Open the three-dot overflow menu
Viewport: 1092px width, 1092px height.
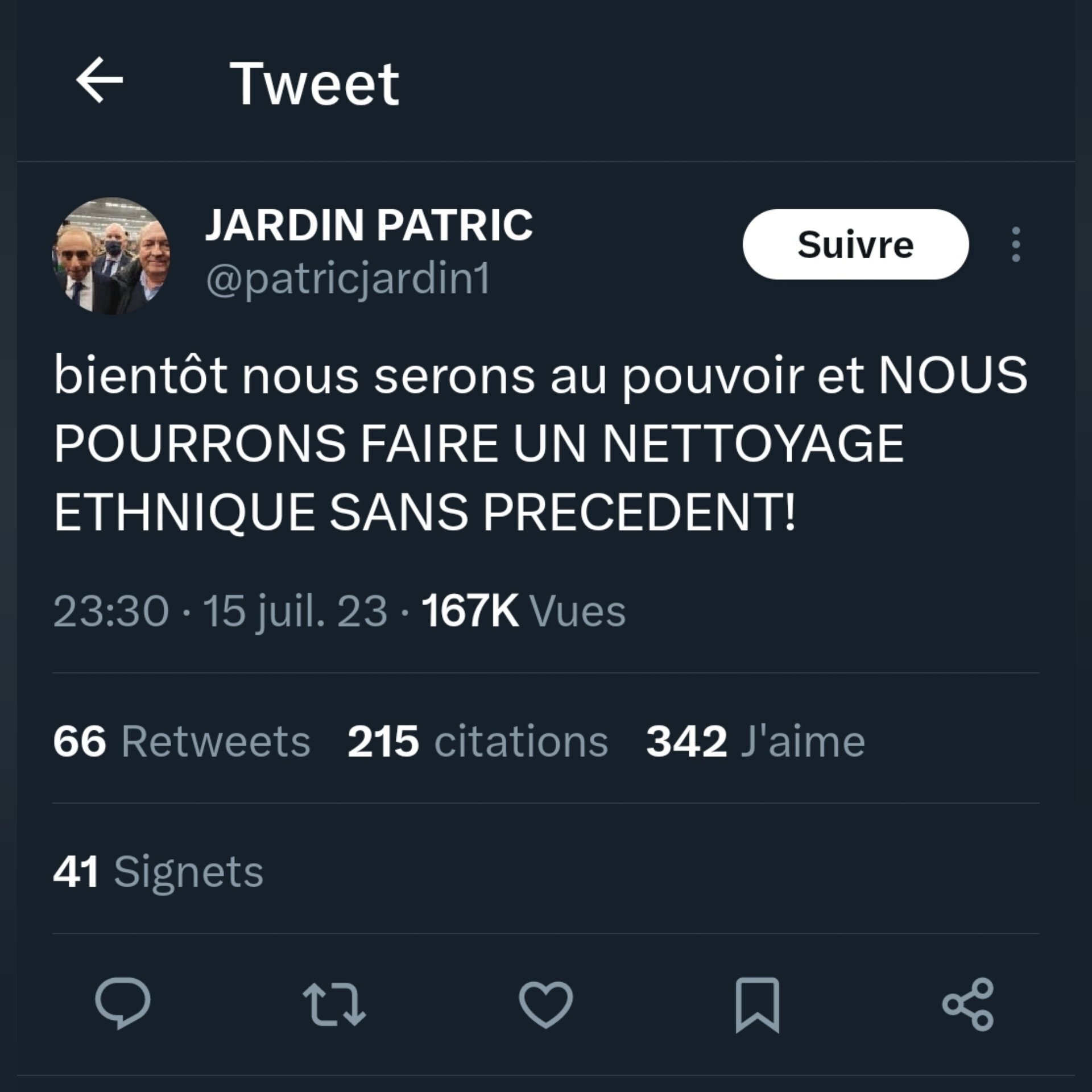pyautogui.click(x=1016, y=245)
